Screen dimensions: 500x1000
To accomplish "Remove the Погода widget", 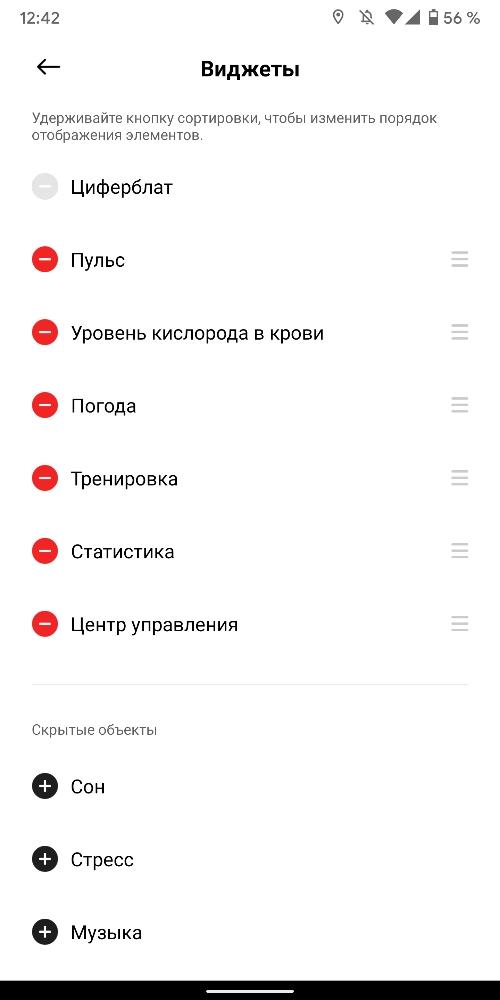I will [45, 405].
